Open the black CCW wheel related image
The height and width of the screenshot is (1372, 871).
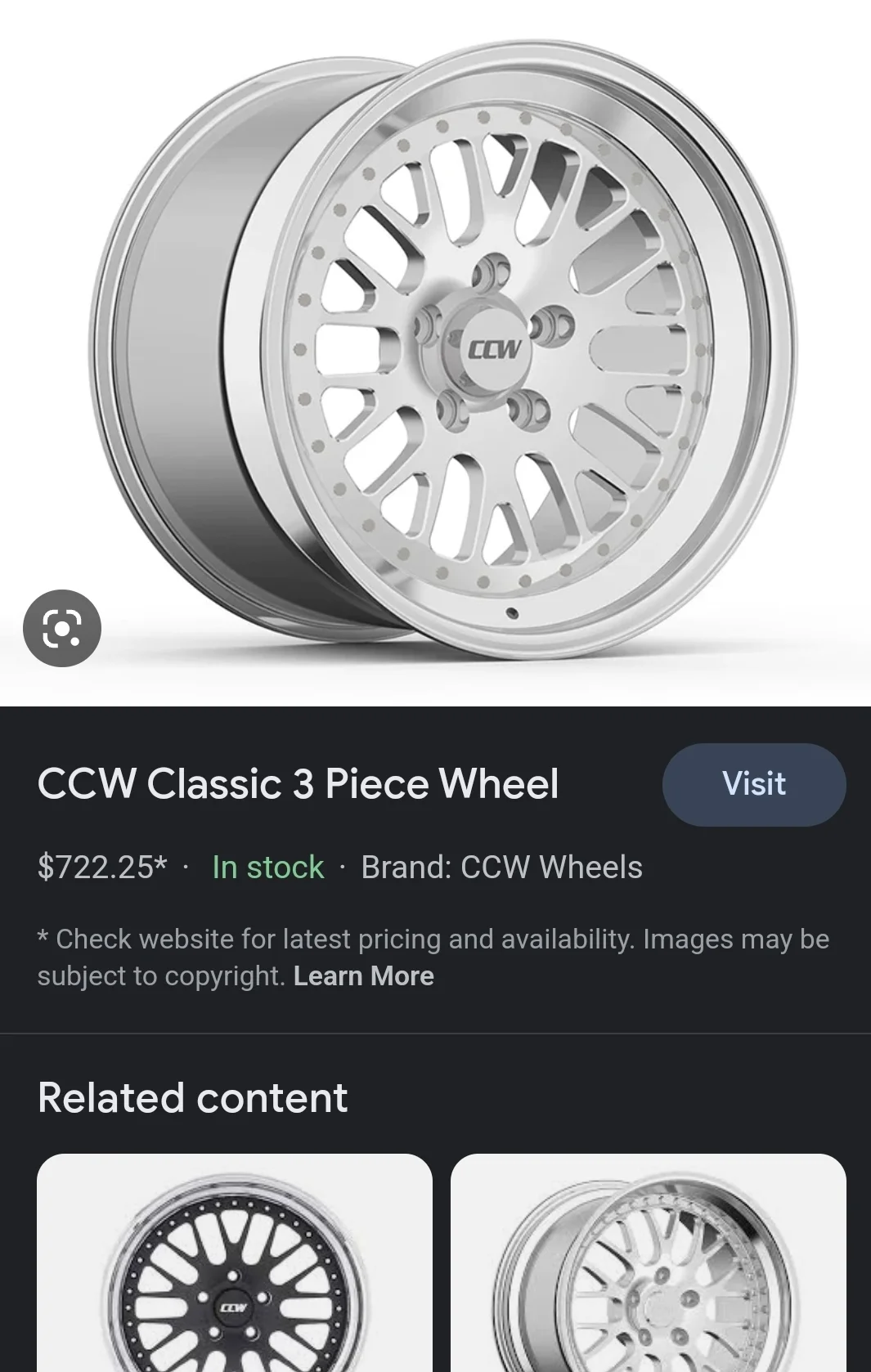(x=235, y=1263)
